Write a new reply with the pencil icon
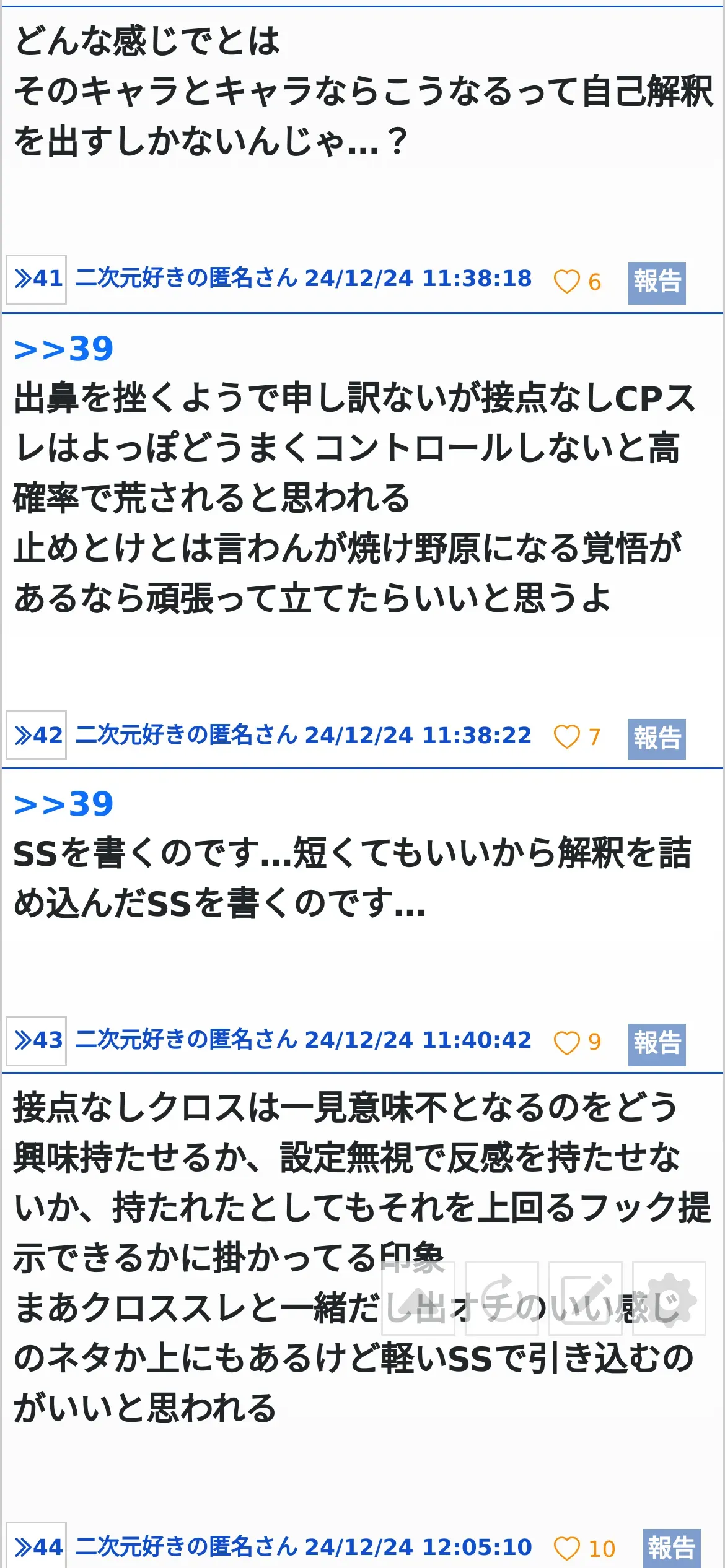Viewport: 725px width, 1568px height. (x=586, y=1298)
